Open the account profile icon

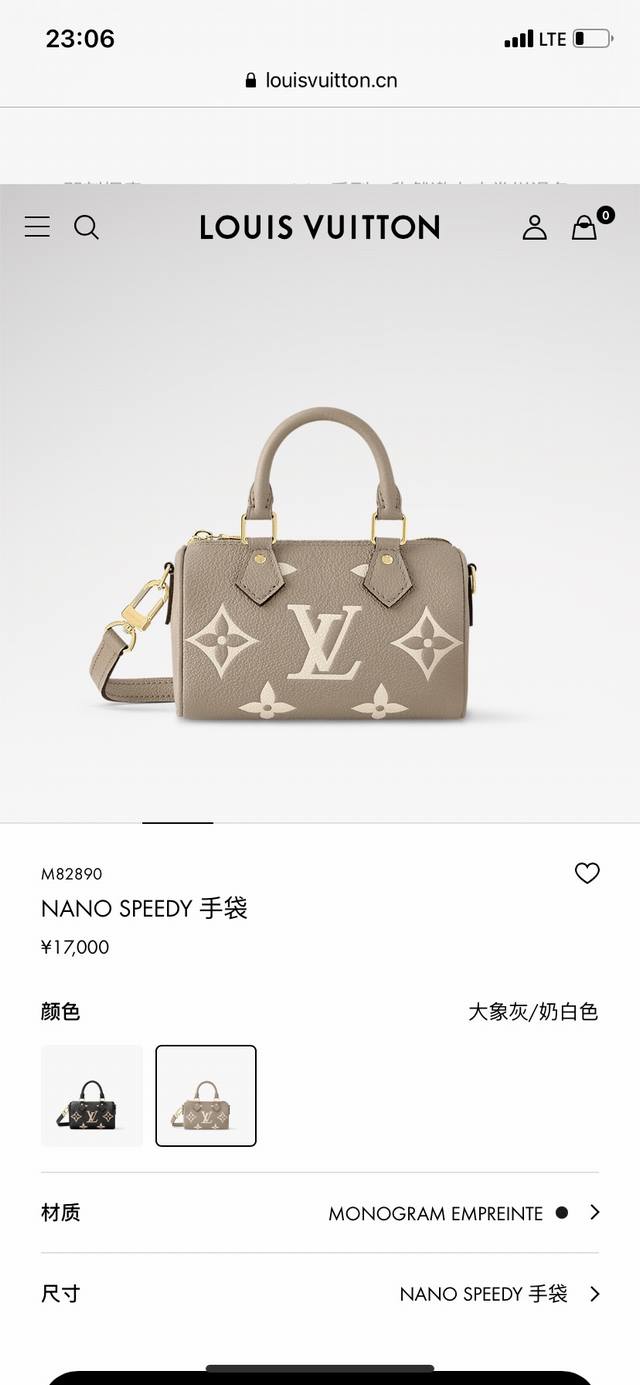[535, 227]
